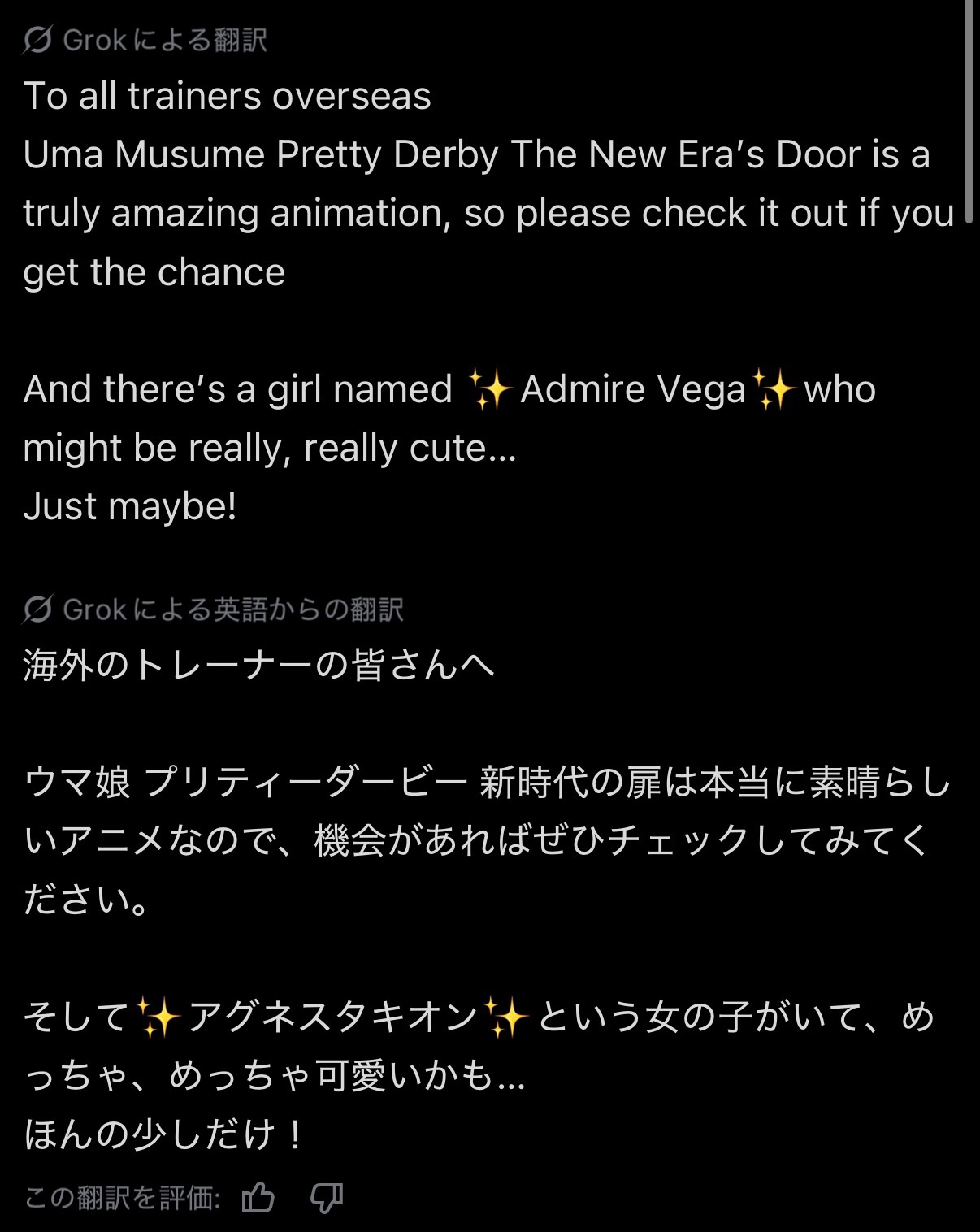
Task: Rate this translation with thumbs down
Action: pyautogui.click(x=327, y=1197)
